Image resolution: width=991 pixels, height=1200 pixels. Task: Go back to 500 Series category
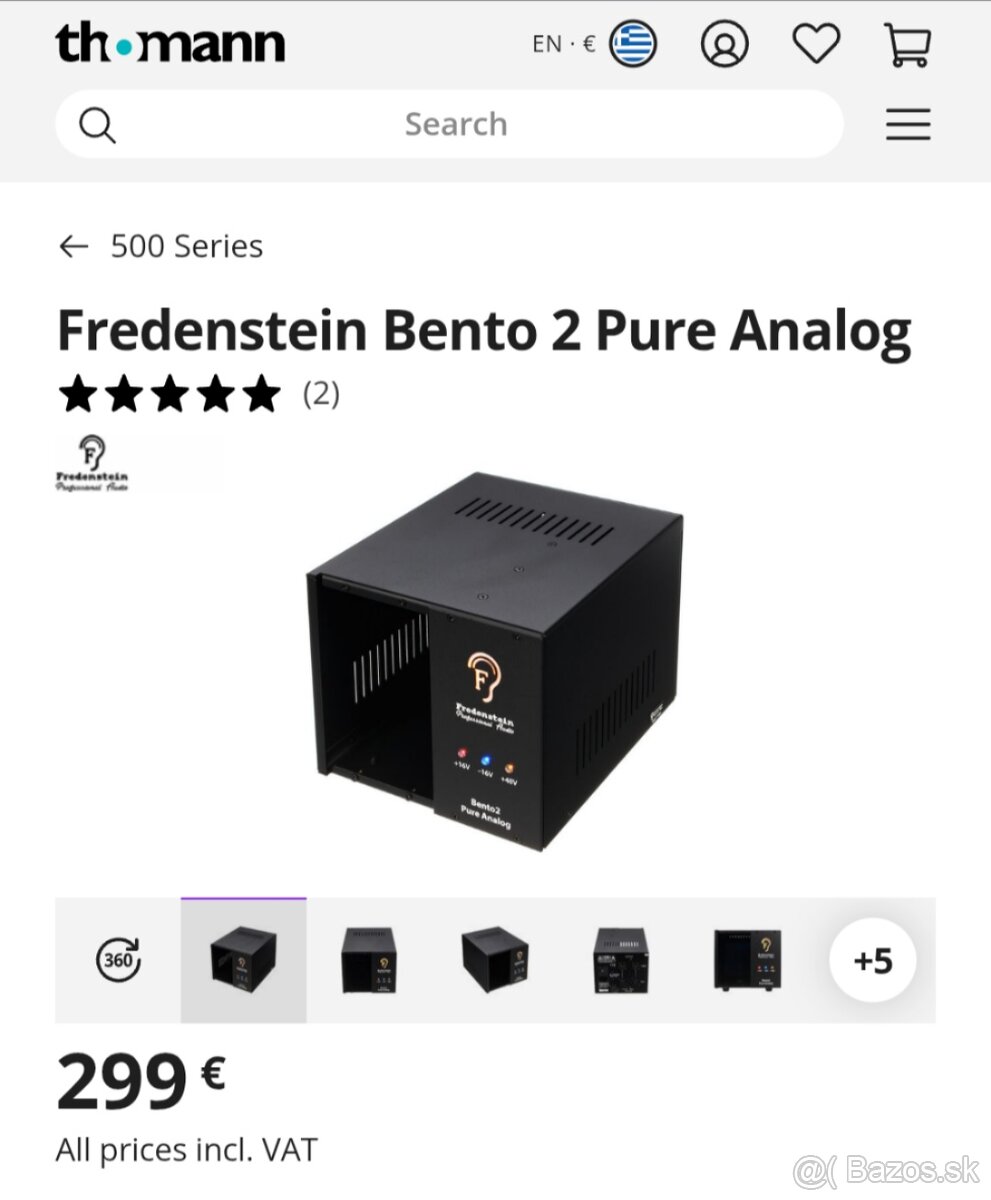161,246
